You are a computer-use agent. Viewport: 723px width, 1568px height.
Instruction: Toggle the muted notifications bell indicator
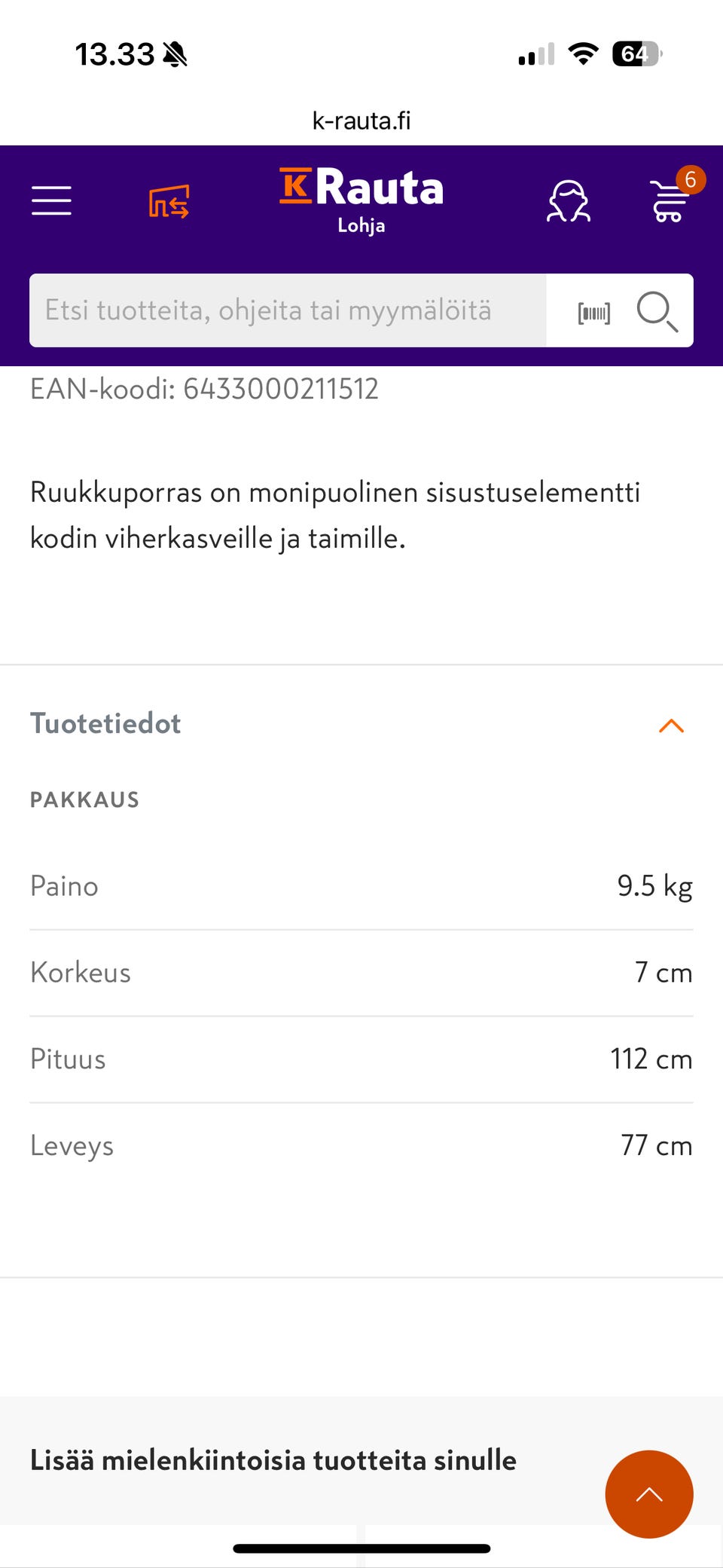coord(175,53)
